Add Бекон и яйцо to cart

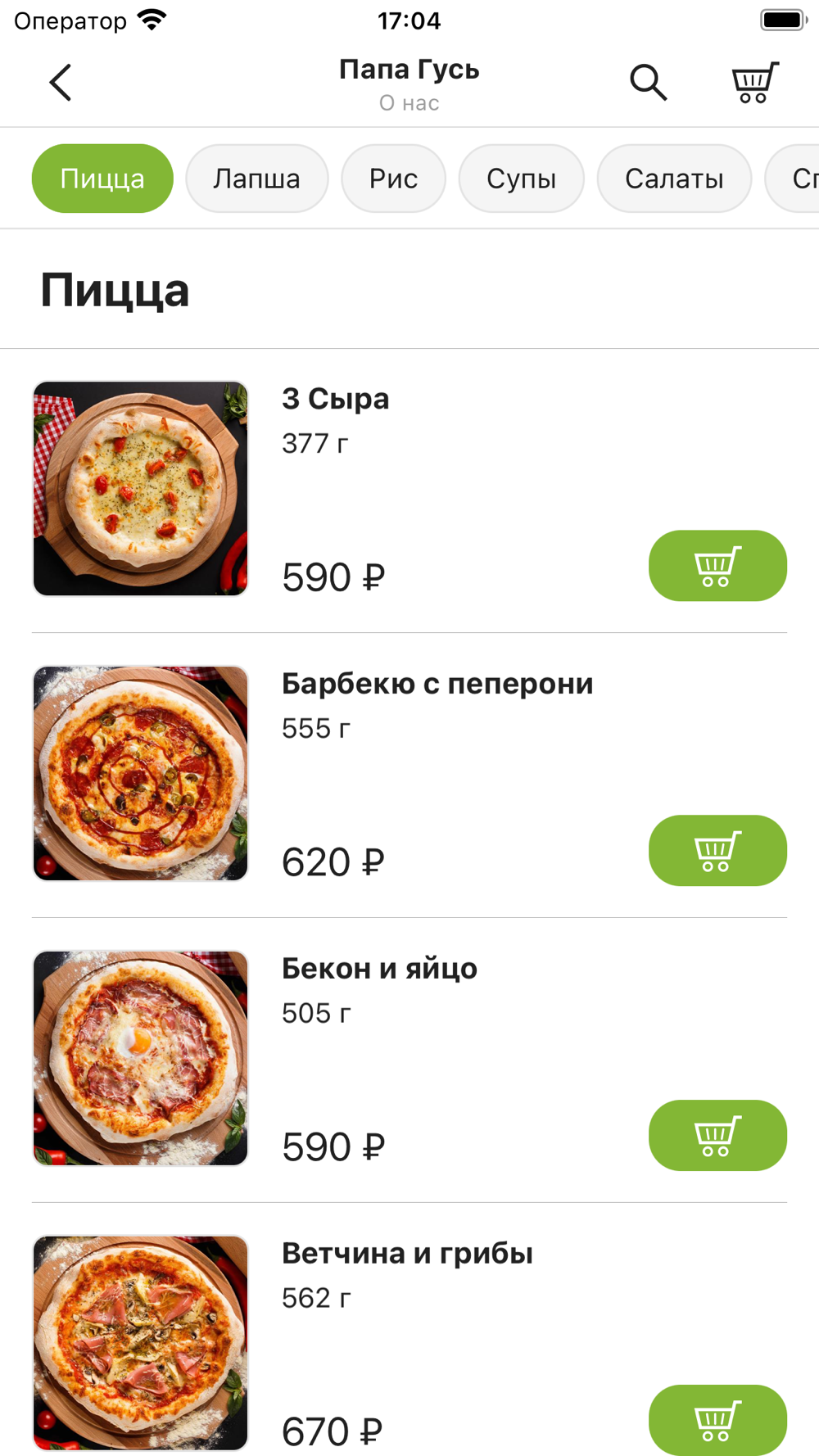click(717, 1136)
